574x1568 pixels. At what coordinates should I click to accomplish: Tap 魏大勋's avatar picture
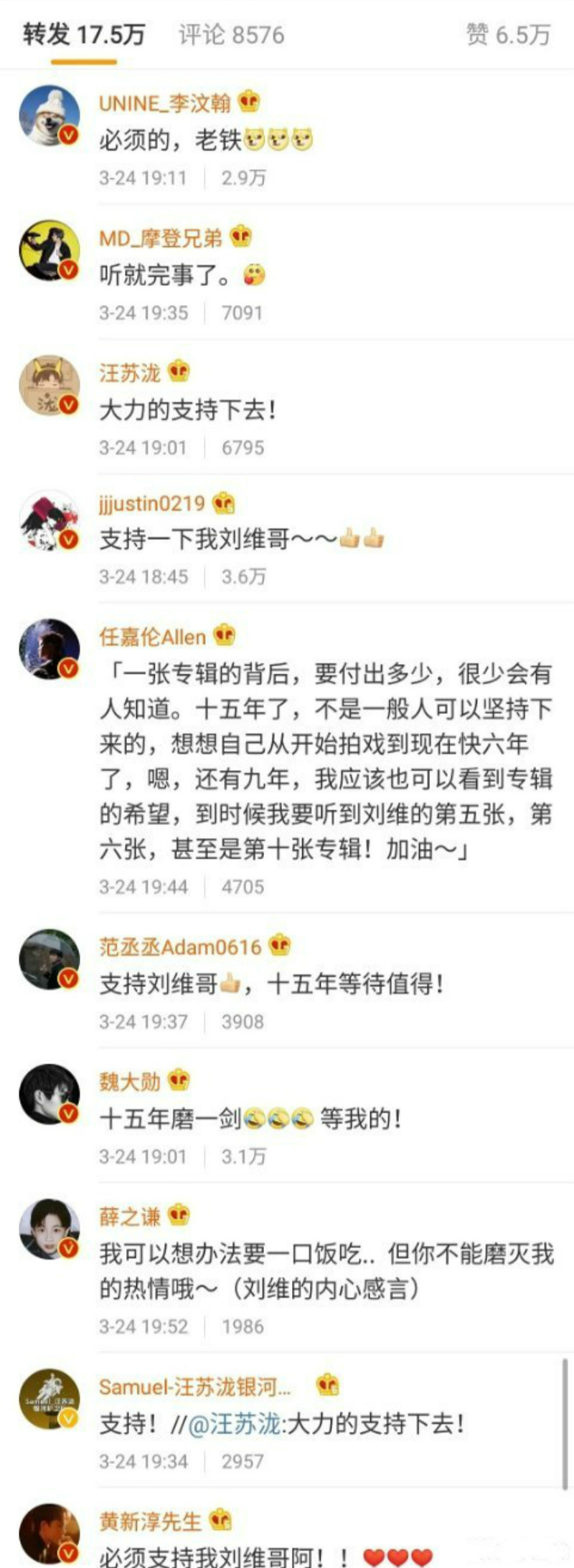pyautogui.click(x=49, y=1094)
